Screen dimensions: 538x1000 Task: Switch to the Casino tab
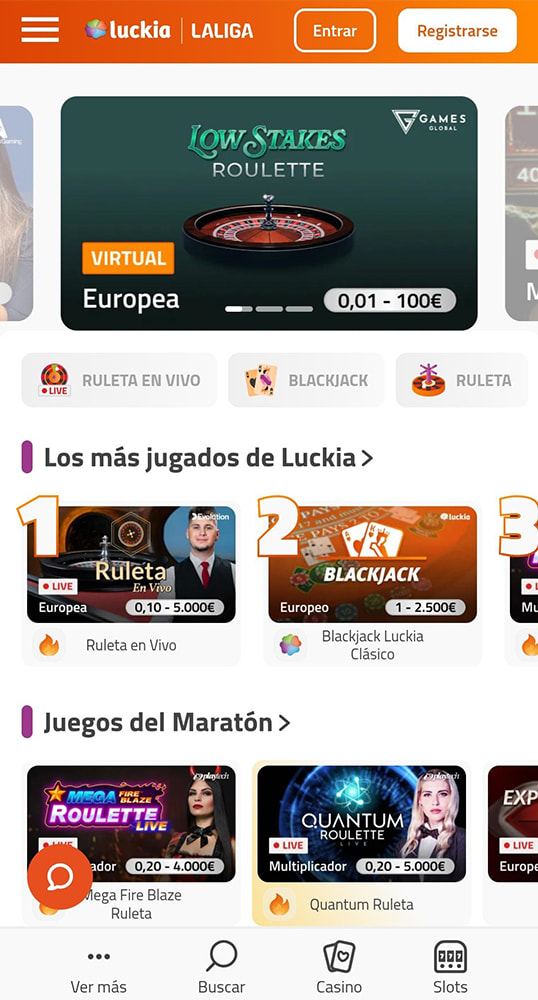tap(339, 969)
